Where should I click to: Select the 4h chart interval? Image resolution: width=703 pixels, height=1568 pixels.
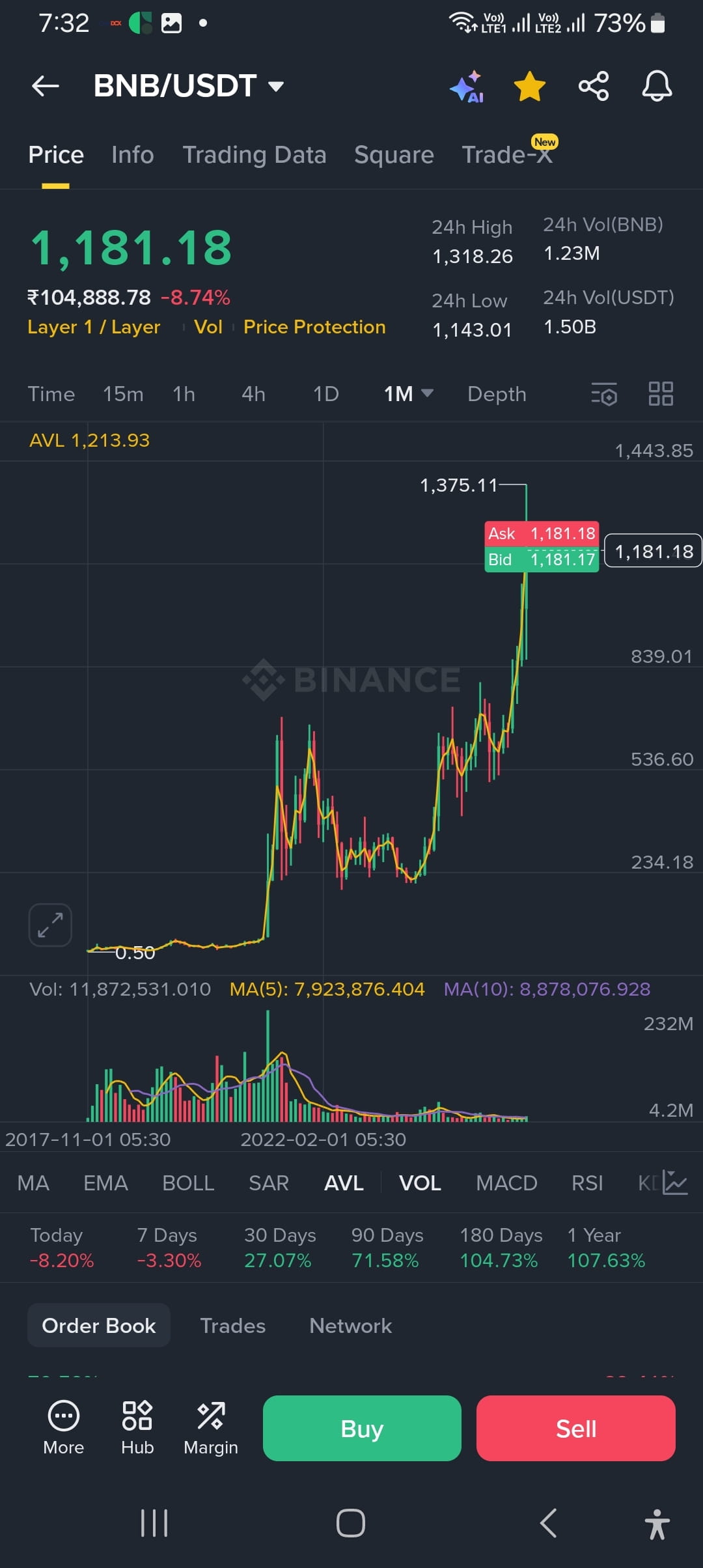pos(253,394)
